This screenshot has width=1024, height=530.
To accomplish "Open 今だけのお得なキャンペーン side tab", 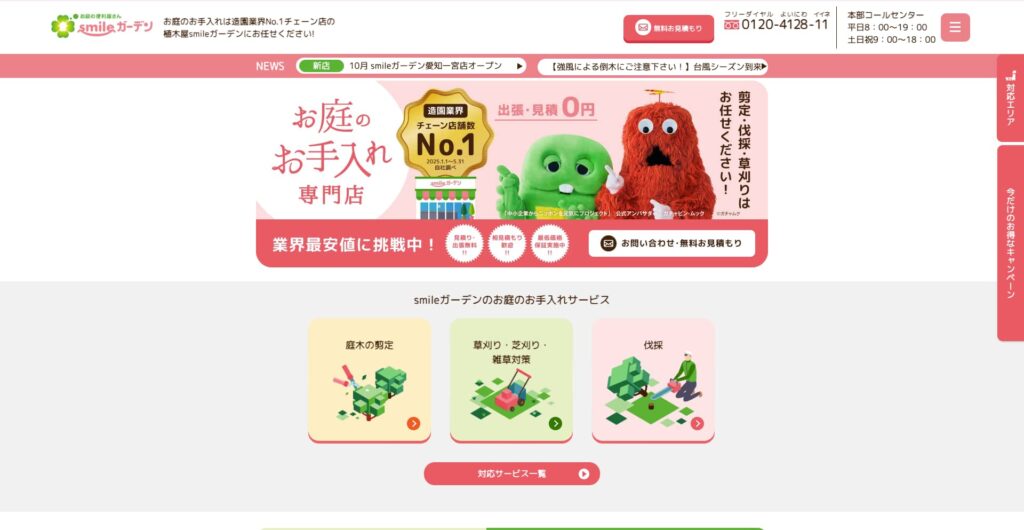I will point(1010,243).
